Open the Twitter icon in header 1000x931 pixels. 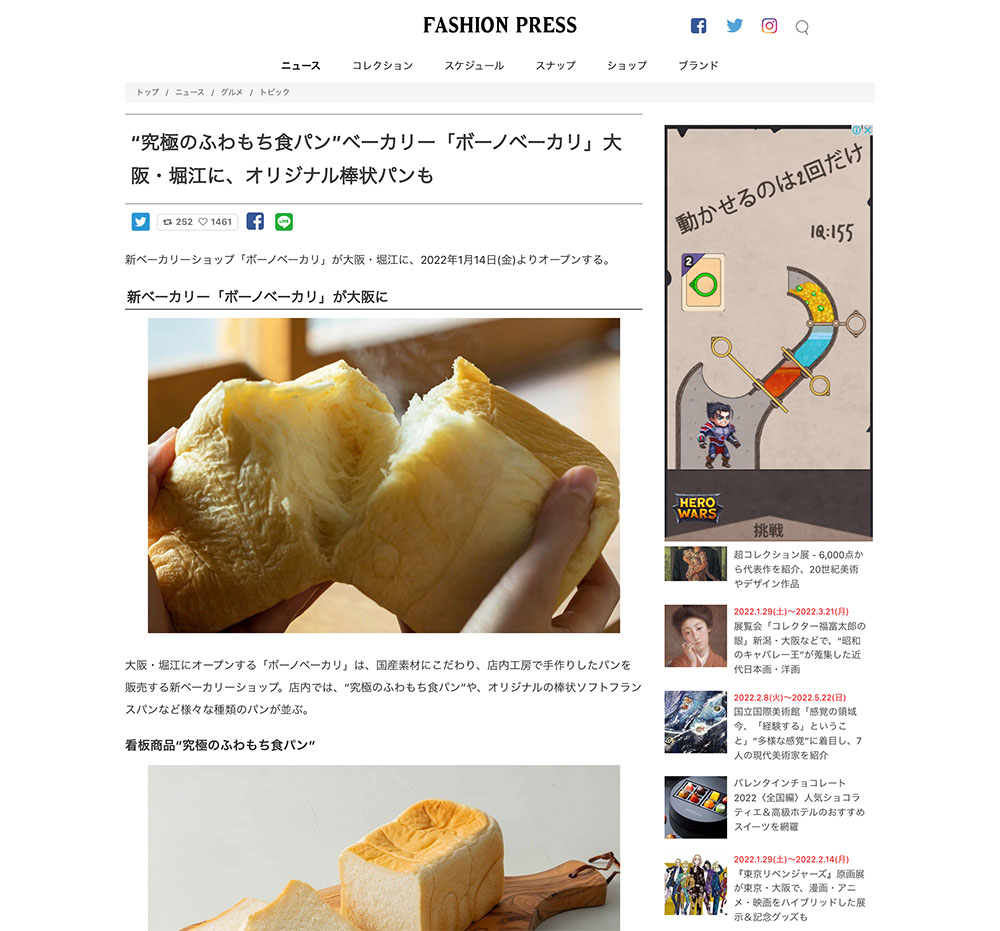[734, 26]
